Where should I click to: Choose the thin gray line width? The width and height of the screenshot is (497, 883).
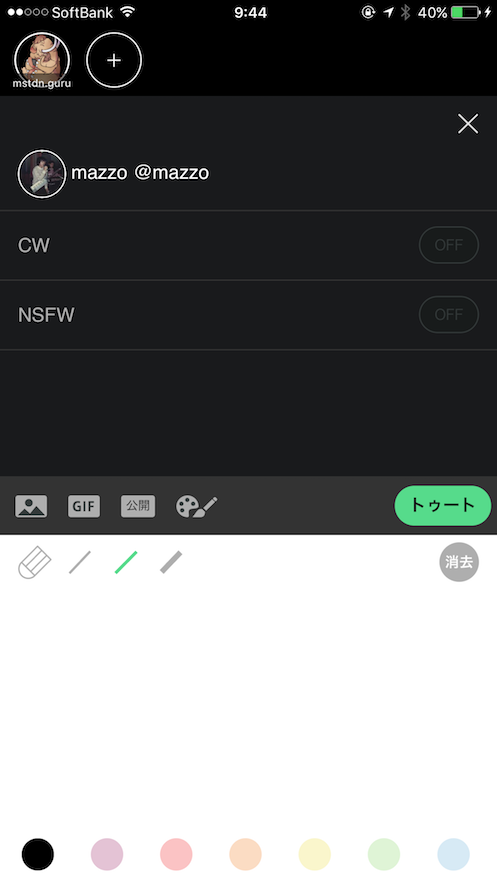point(80,562)
